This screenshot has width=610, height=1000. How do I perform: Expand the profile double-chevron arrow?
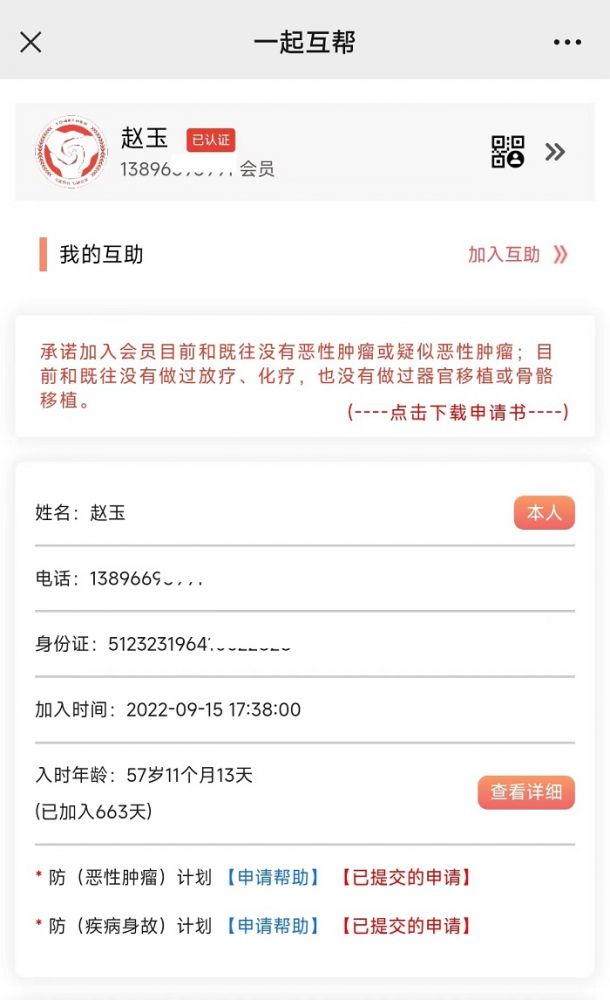coord(555,152)
